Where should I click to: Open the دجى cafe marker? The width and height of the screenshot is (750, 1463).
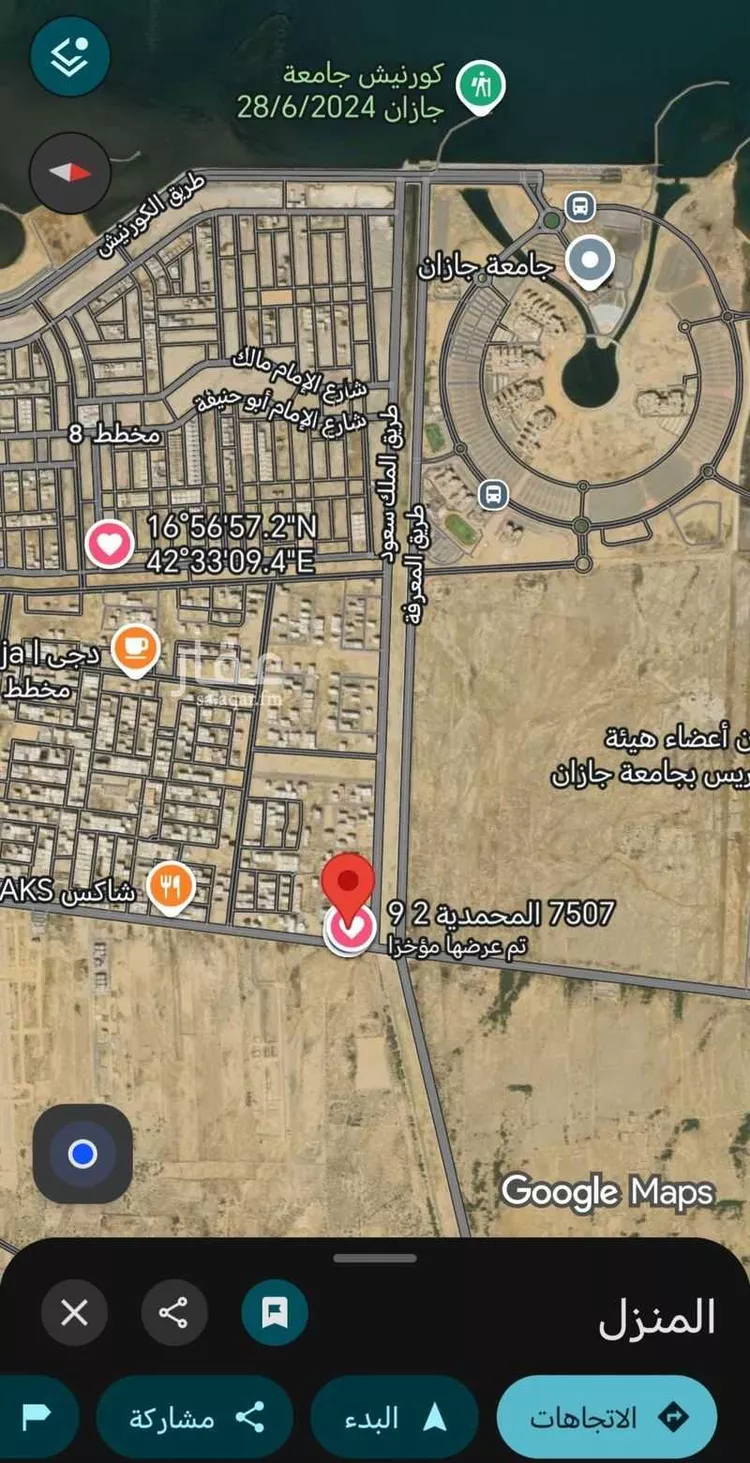(135, 649)
